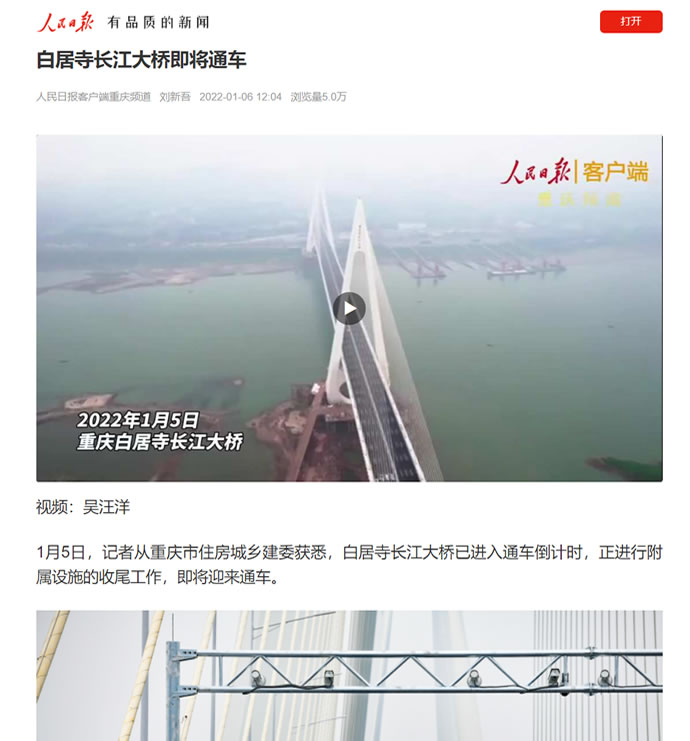Tap the red 打开 button
690x741 pixels.
pos(630,21)
